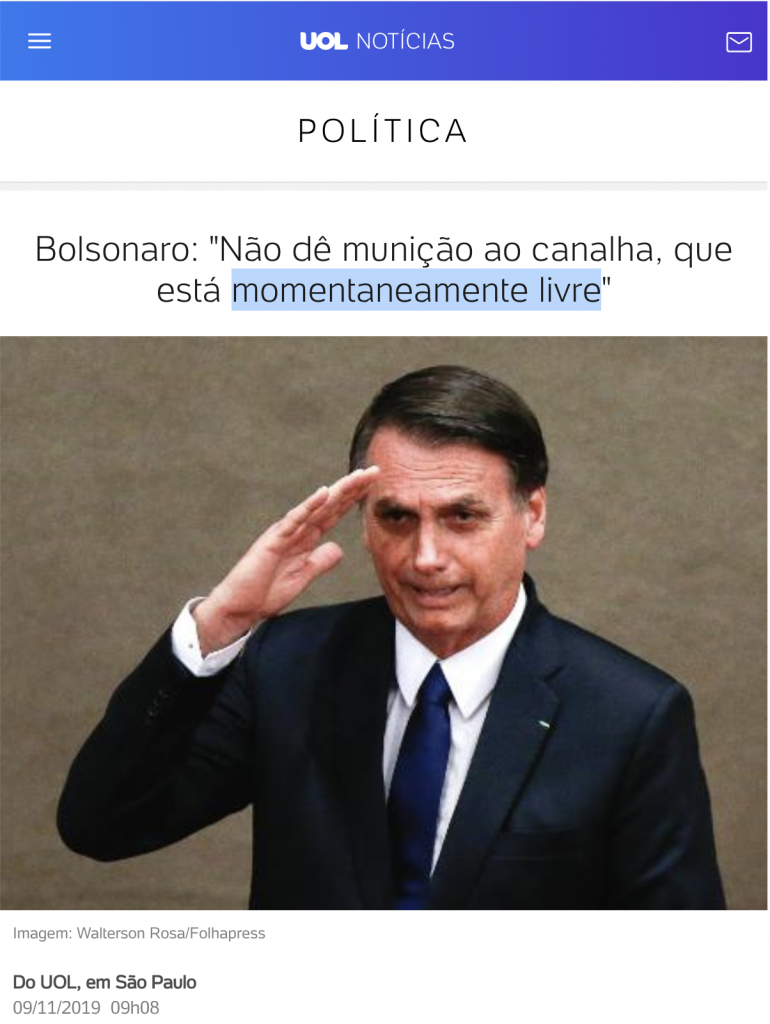Open the hamburger navigation menu
The height and width of the screenshot is (1024, 770).
pyautogui.click(x=39, y=41)
